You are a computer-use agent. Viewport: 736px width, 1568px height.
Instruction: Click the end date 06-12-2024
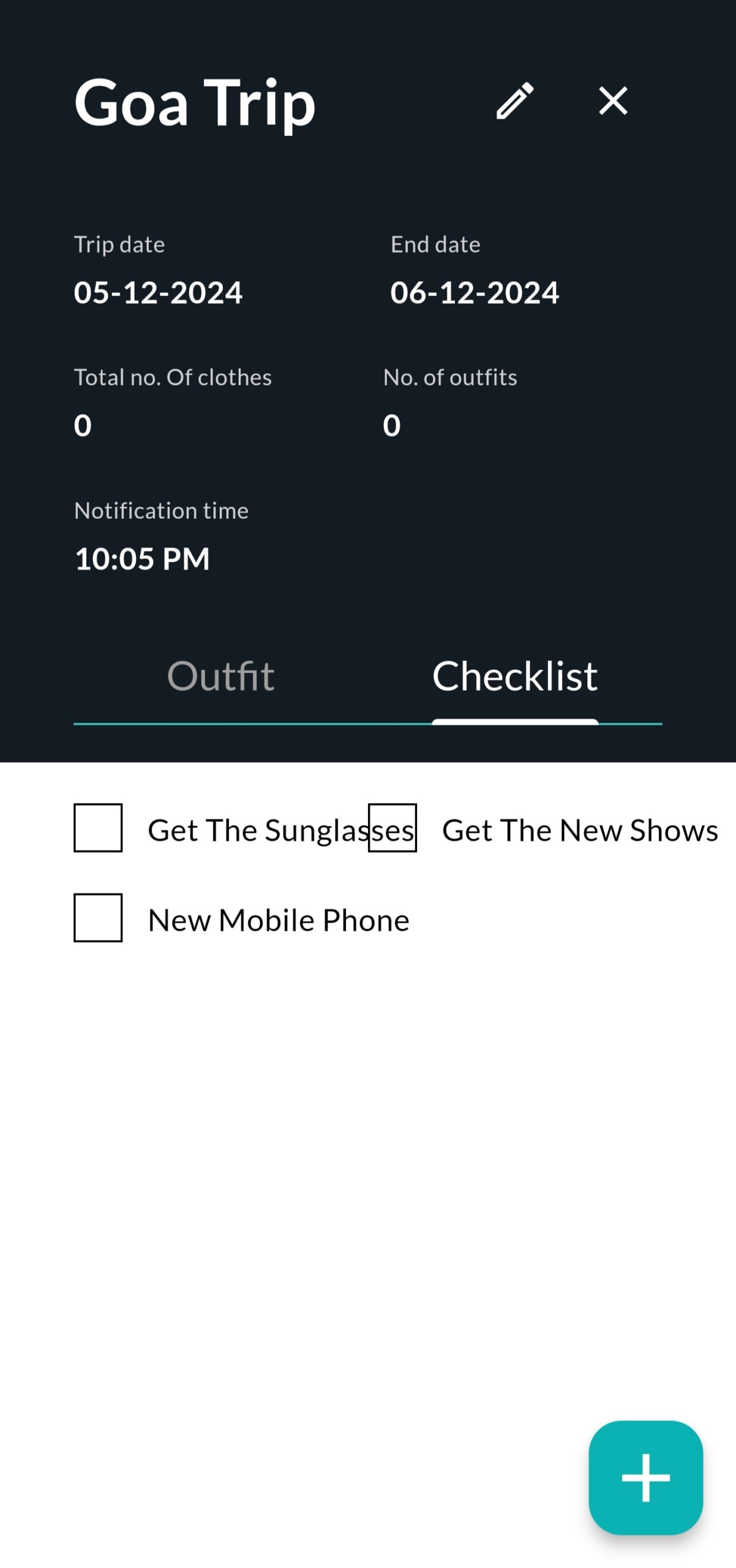point(475,292)
